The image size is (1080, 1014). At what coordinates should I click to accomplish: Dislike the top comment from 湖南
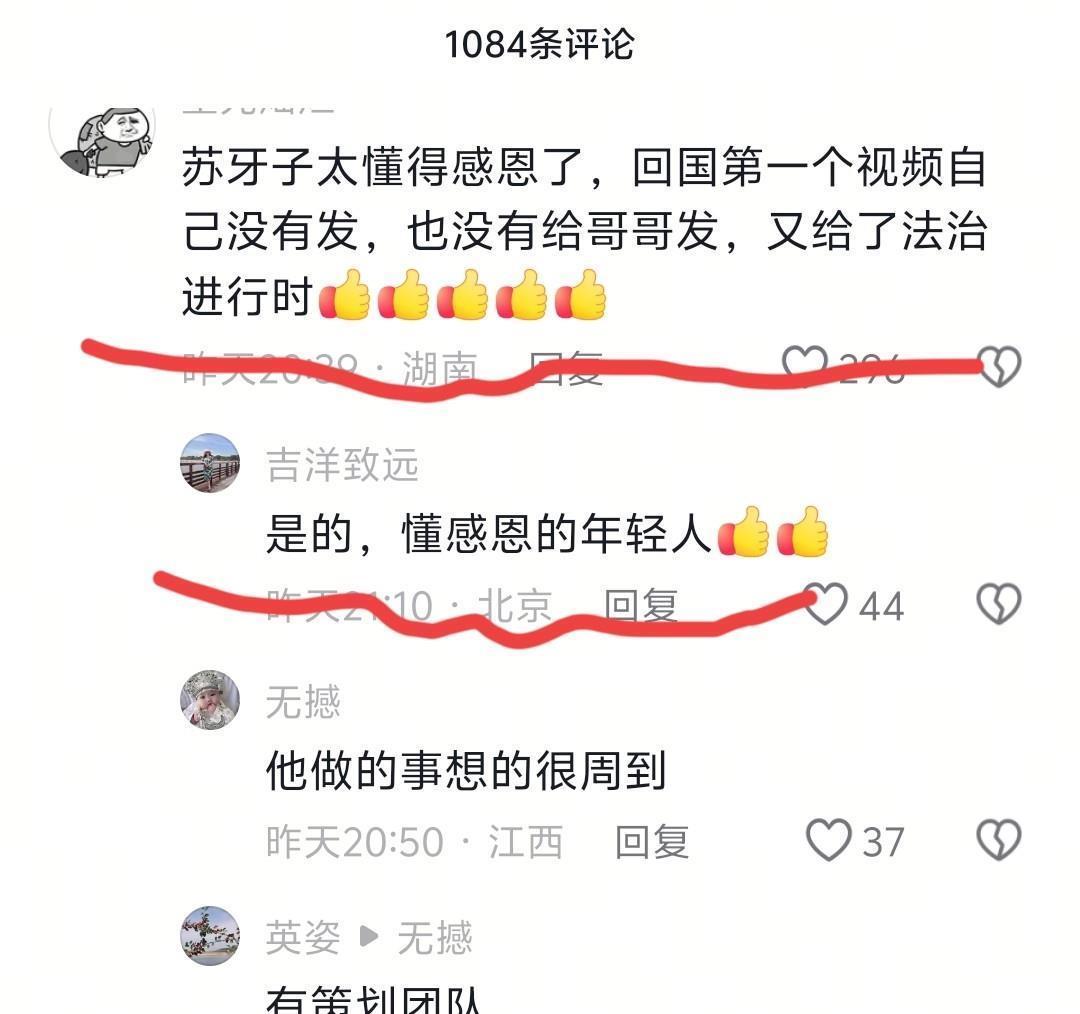999,366
